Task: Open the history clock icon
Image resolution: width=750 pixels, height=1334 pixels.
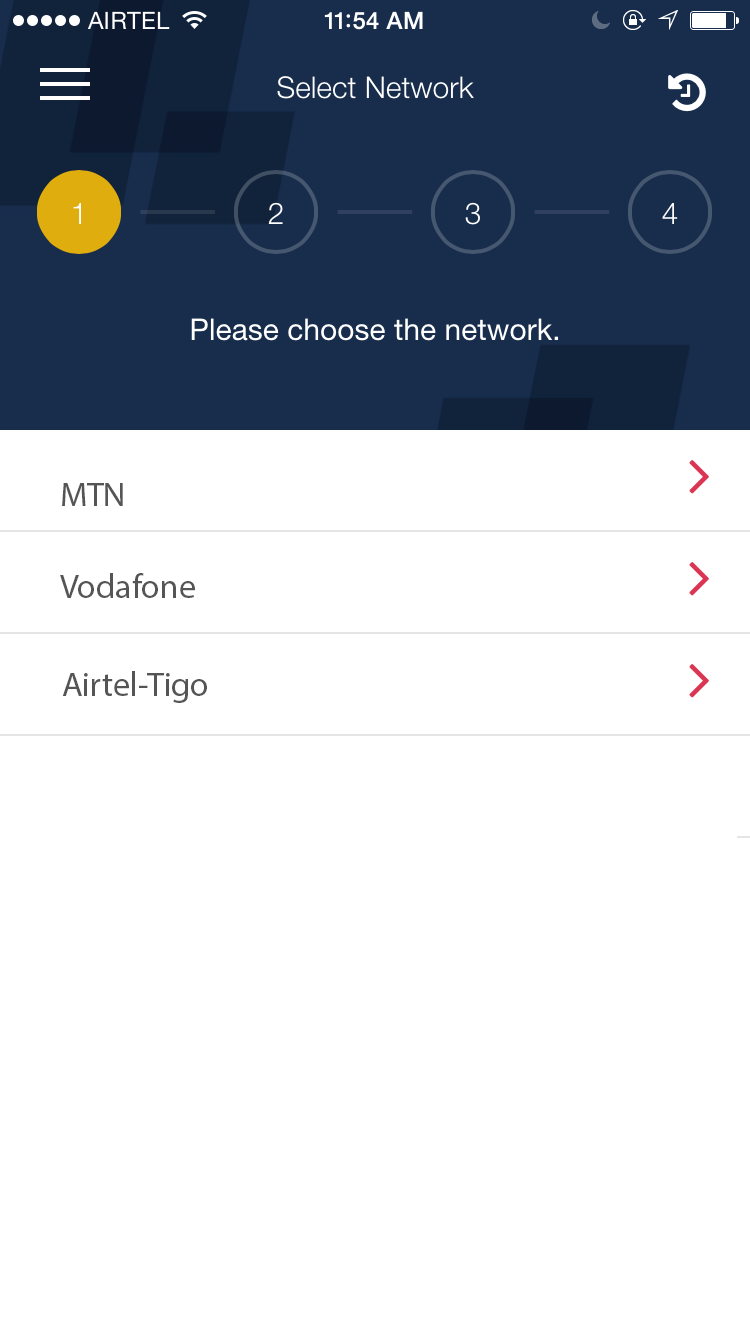Action: click(687, 92)
